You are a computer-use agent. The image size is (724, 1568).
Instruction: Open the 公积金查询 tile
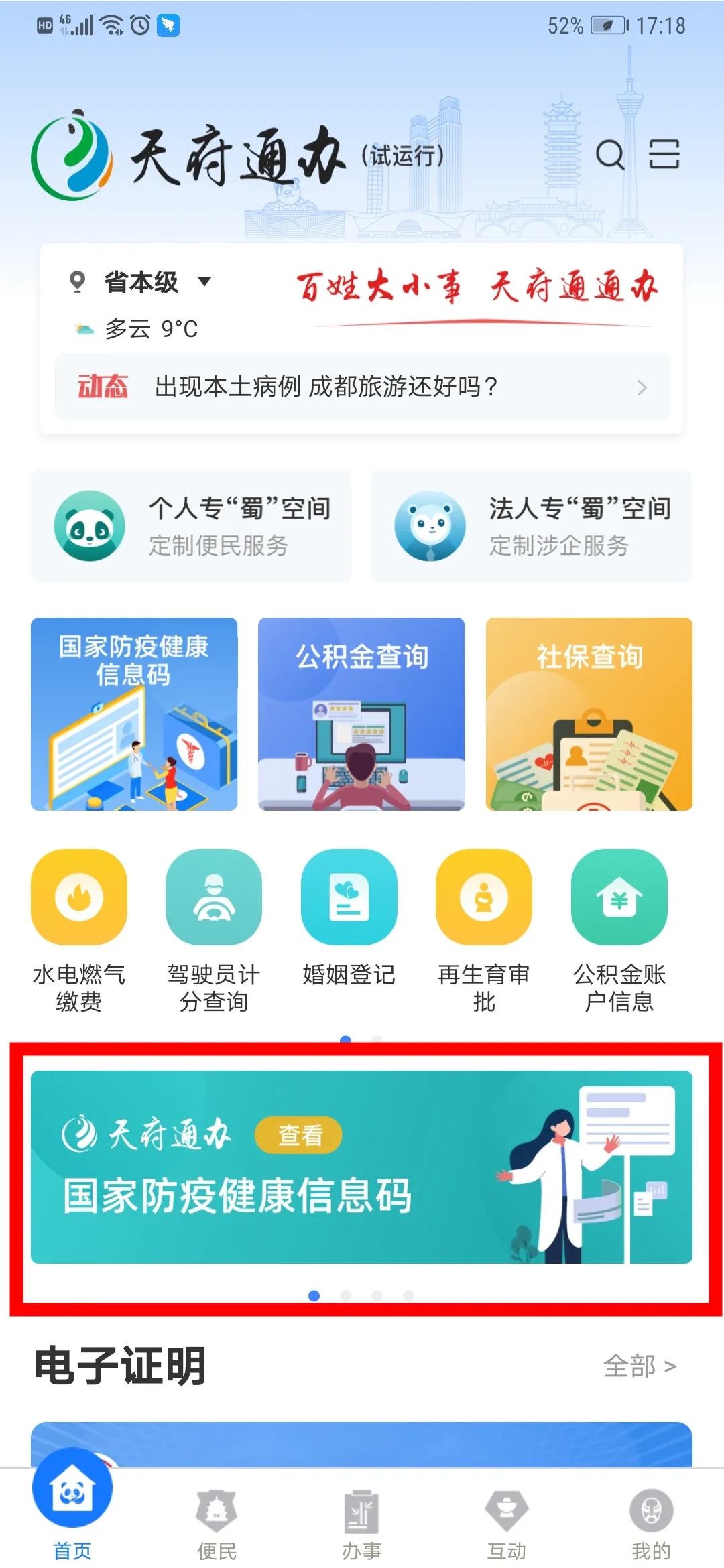(x=361, y=714)
